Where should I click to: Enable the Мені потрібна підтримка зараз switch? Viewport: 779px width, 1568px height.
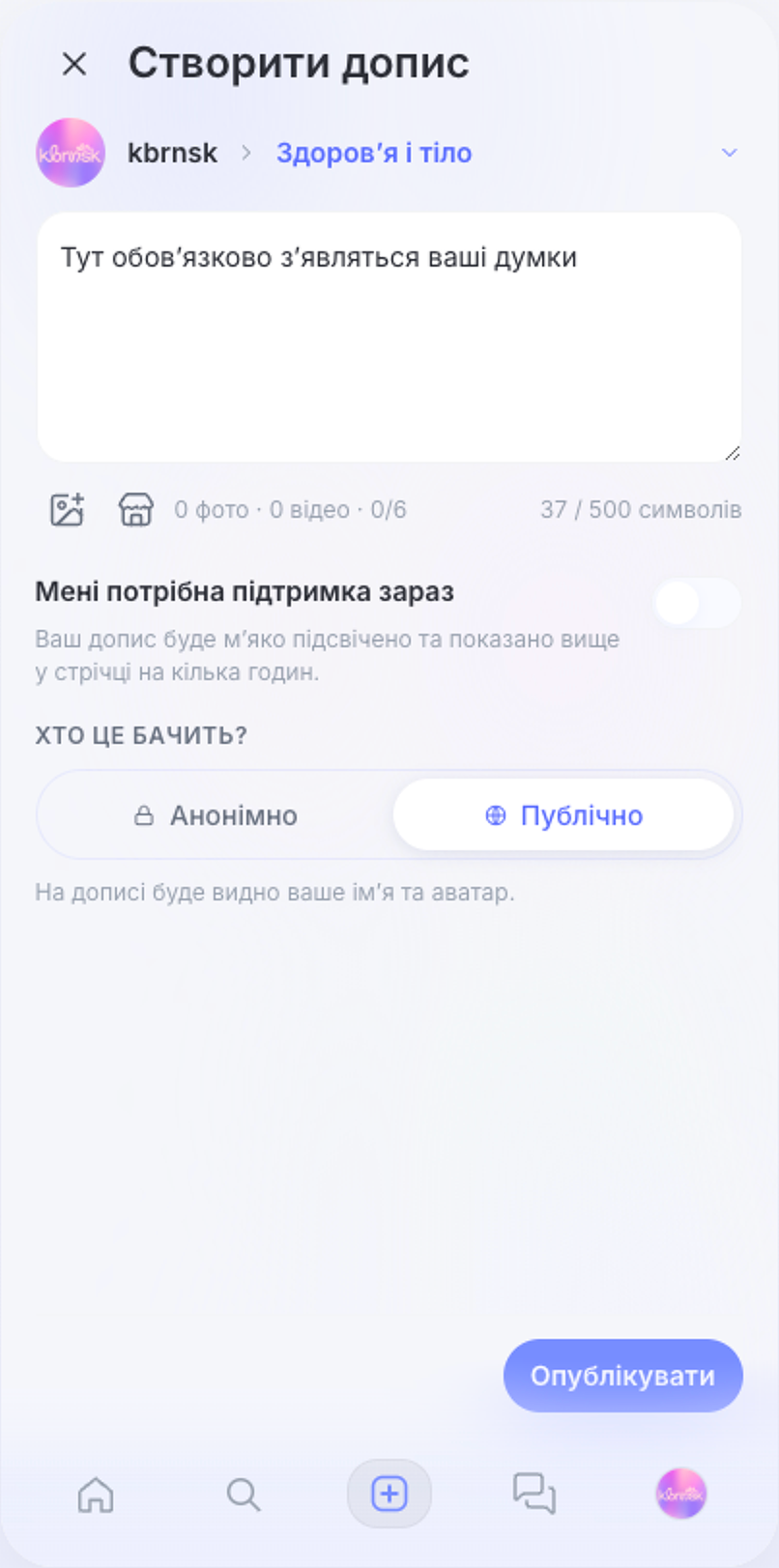point(697,604)
